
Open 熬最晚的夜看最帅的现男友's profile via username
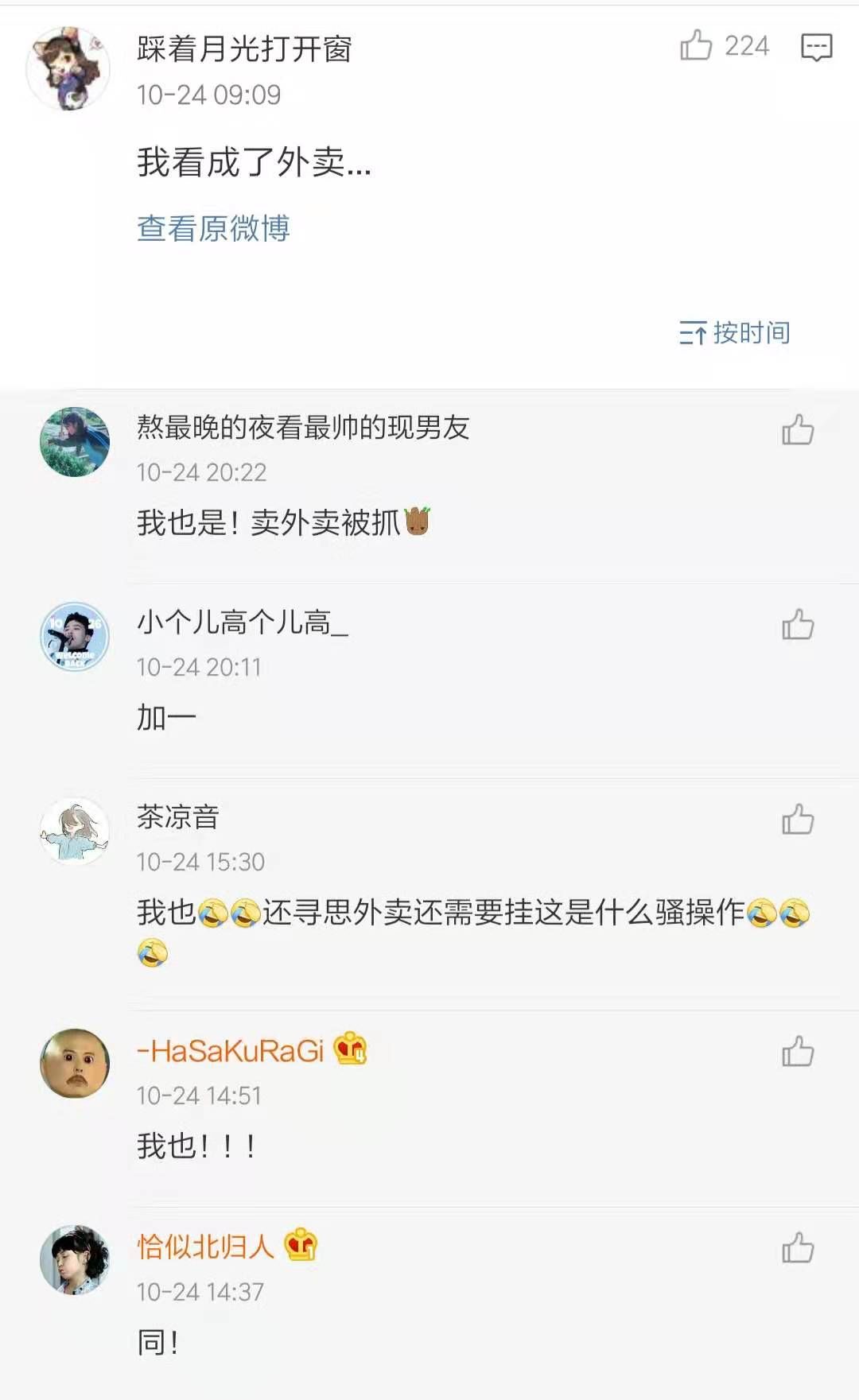[303, 428]
